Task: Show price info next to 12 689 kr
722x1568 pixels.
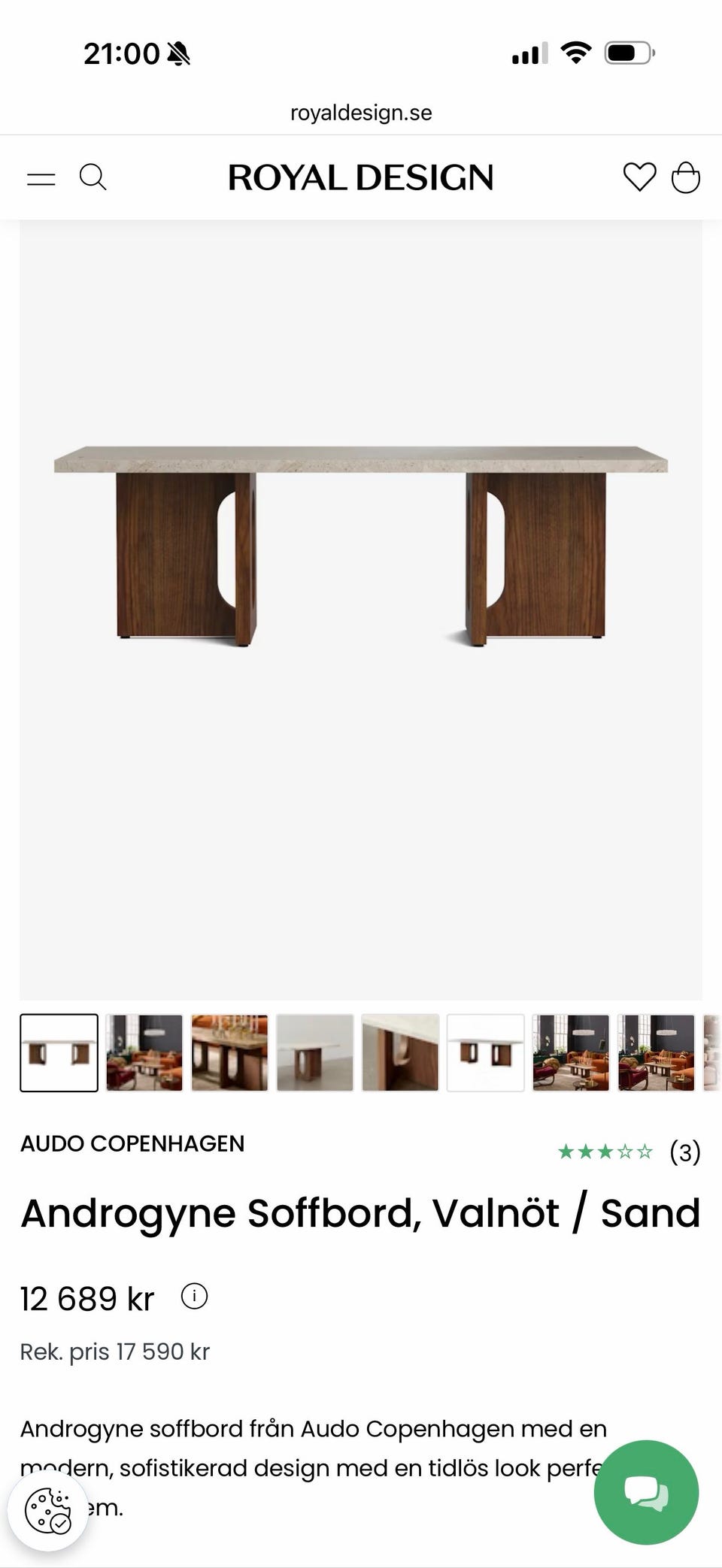Action: (x=194, y=1296)
